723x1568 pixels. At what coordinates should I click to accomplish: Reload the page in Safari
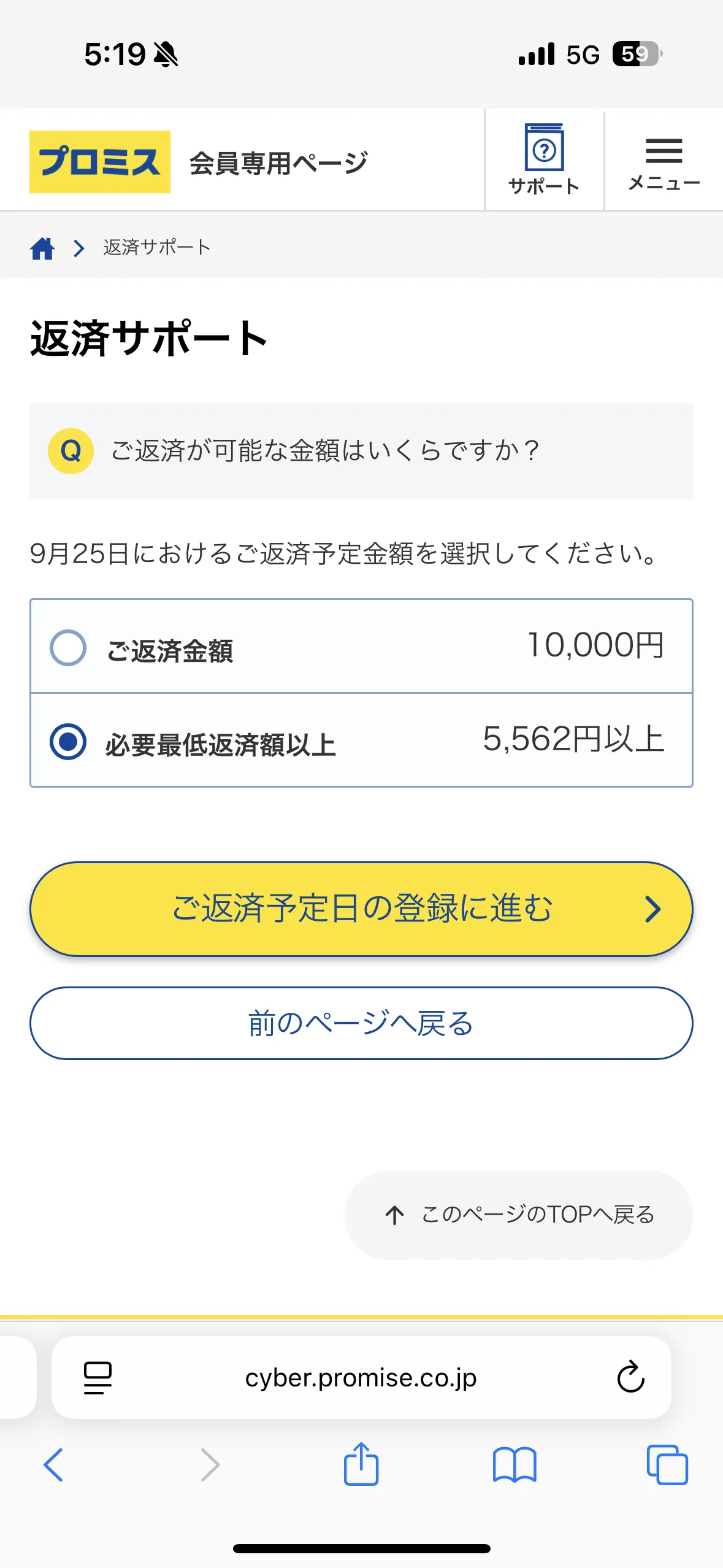630,1378
